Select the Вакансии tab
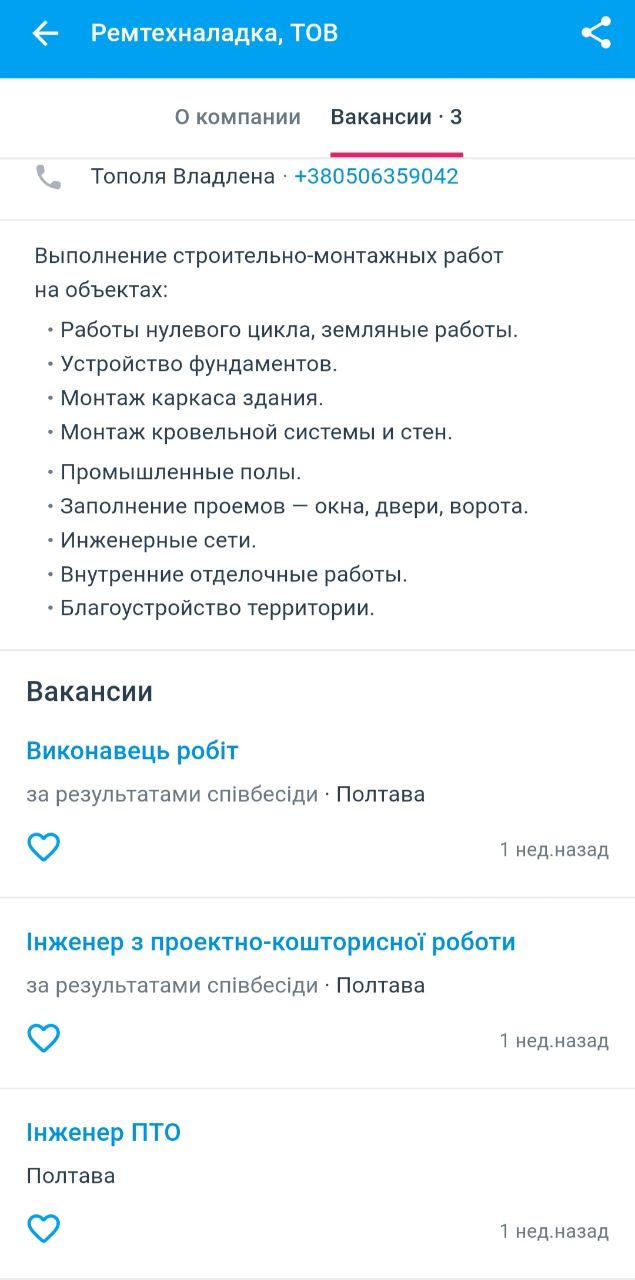Viewport: 635px width, 1280px height. coord(396,117)
